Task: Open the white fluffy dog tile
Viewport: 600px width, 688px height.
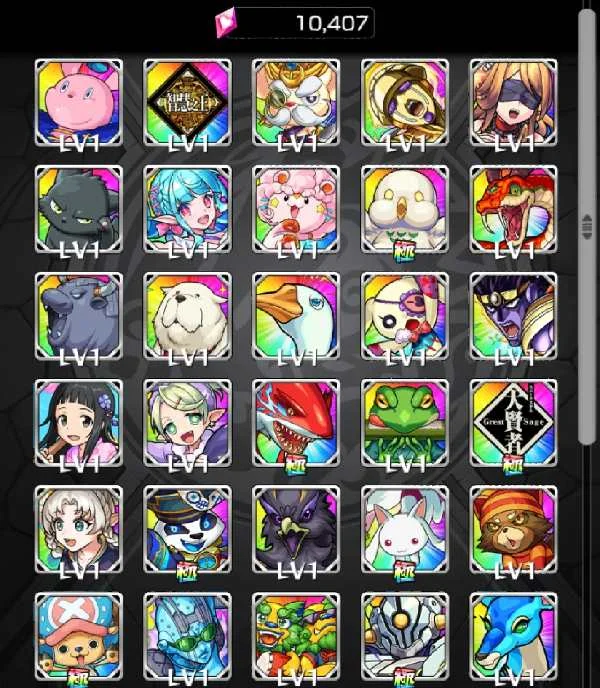Action: [187, 317]
